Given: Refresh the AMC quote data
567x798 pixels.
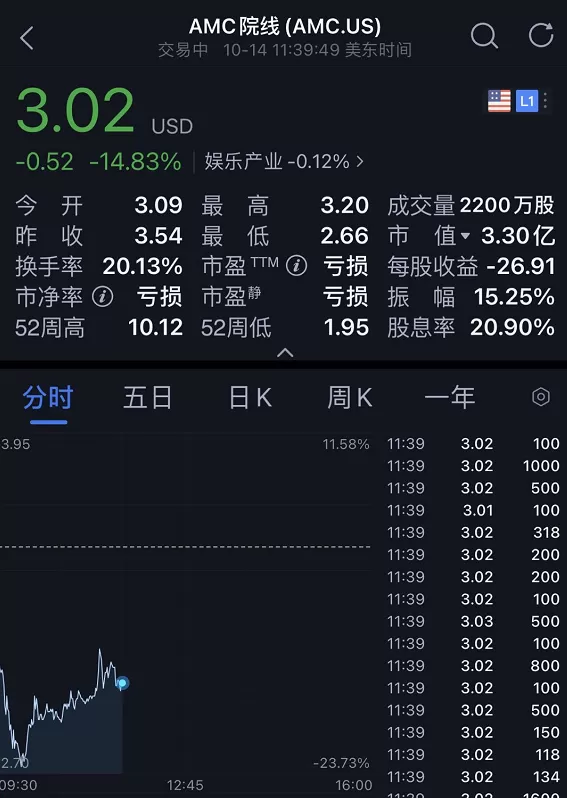Looking at the screenshot, I should pos(541,35).
